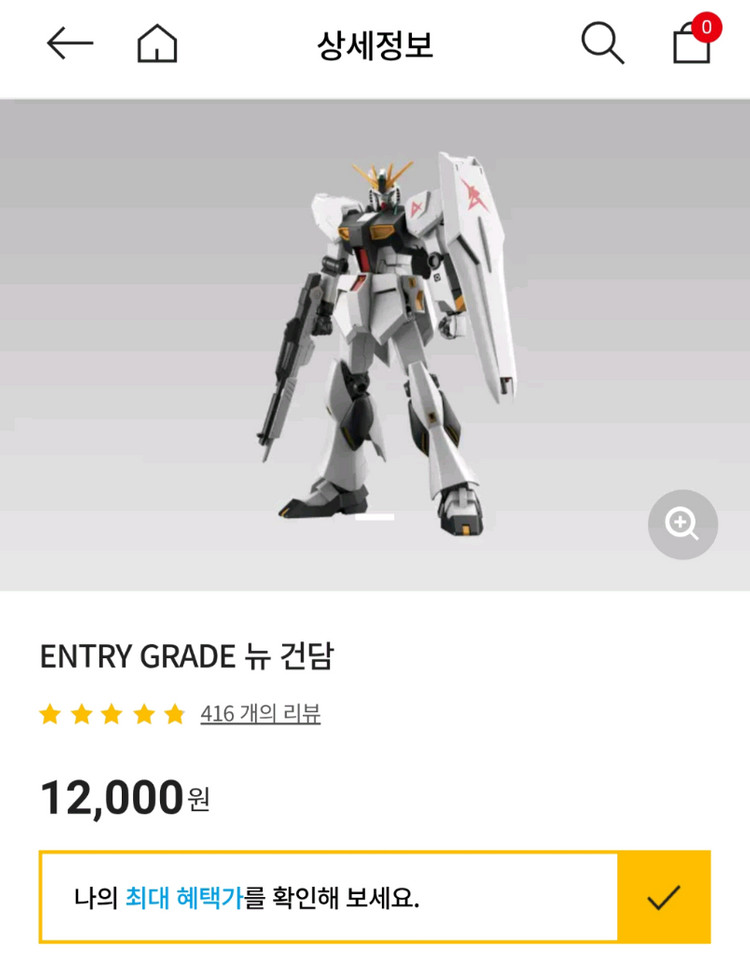The width and height of the screenshot is (750, 955).
Task: Tap the home icon to go home
Action: [155, 44]
